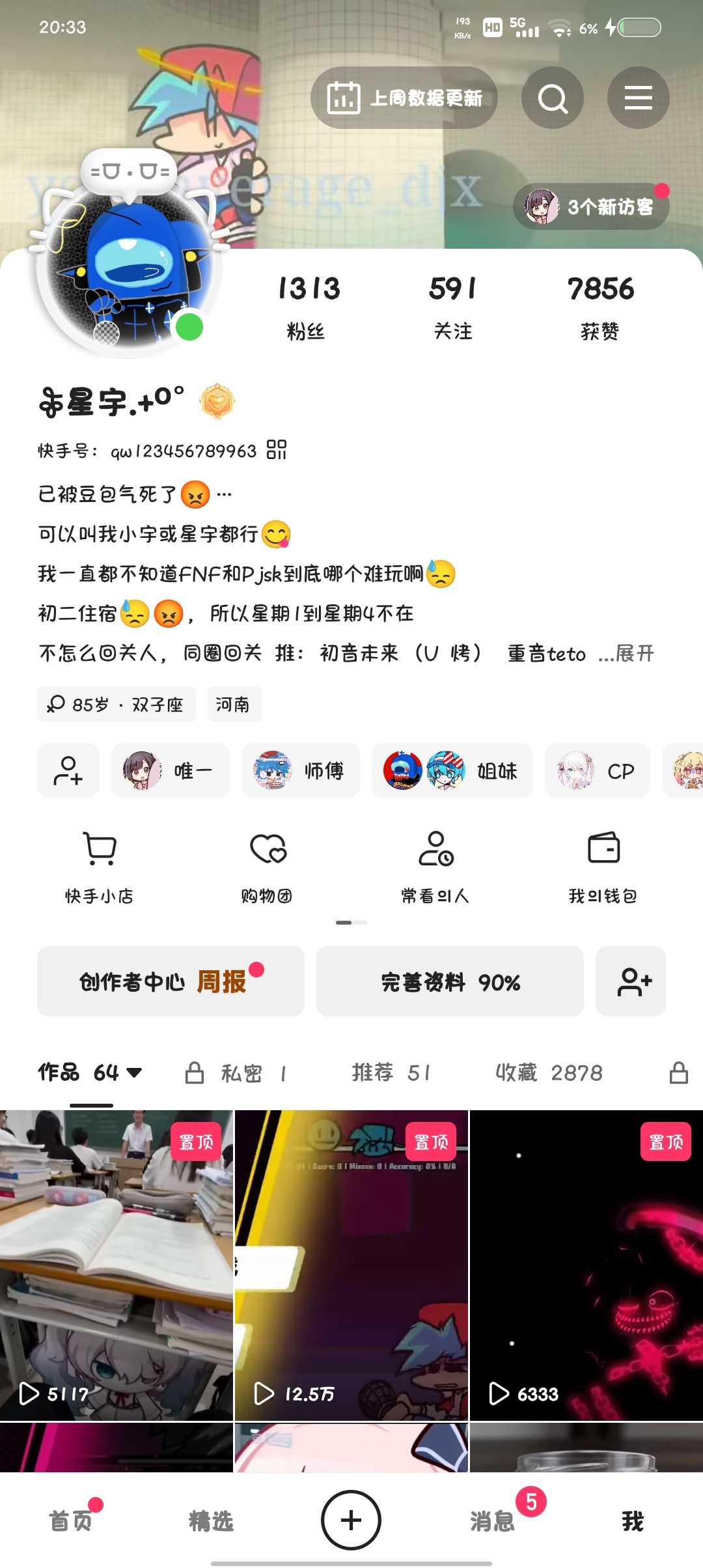Open the 唯一 relationship chip
This screenshot has height=1568, width=703.
coord(171,771)
